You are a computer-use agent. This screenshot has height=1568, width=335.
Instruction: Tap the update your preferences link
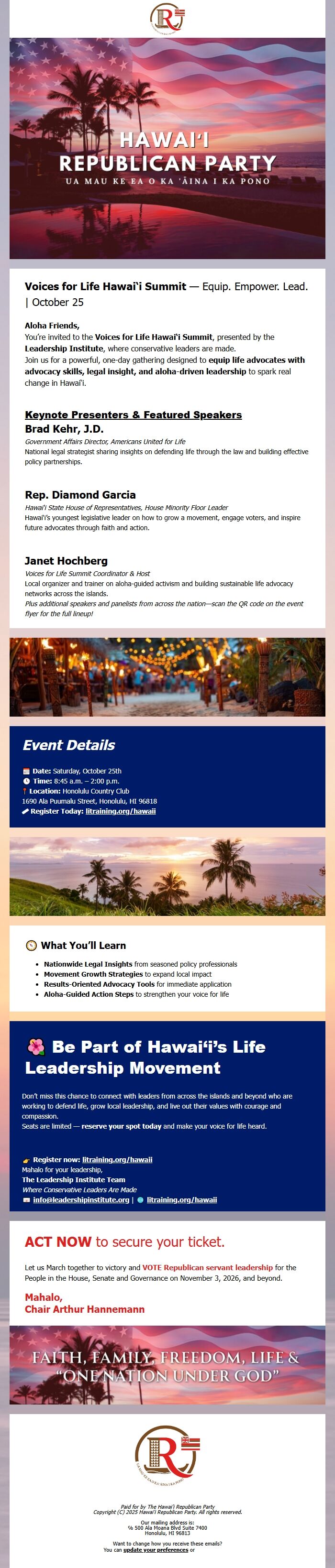[x=156, y=1550]
